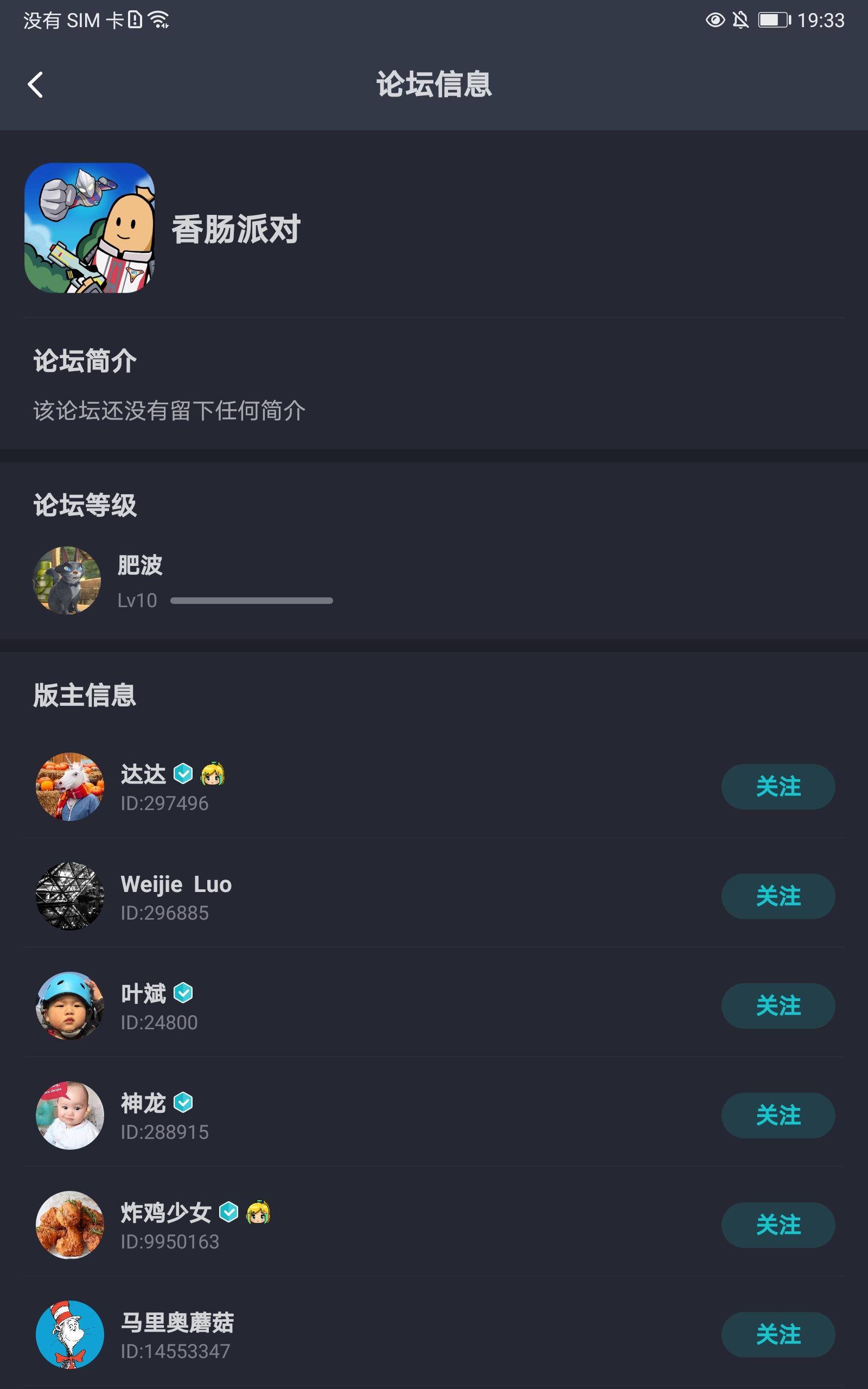868x1389 pixels.
Task: Follow moderator 马里奥蘑菇
Action: pyautogui.click(x=778, y=1335)
